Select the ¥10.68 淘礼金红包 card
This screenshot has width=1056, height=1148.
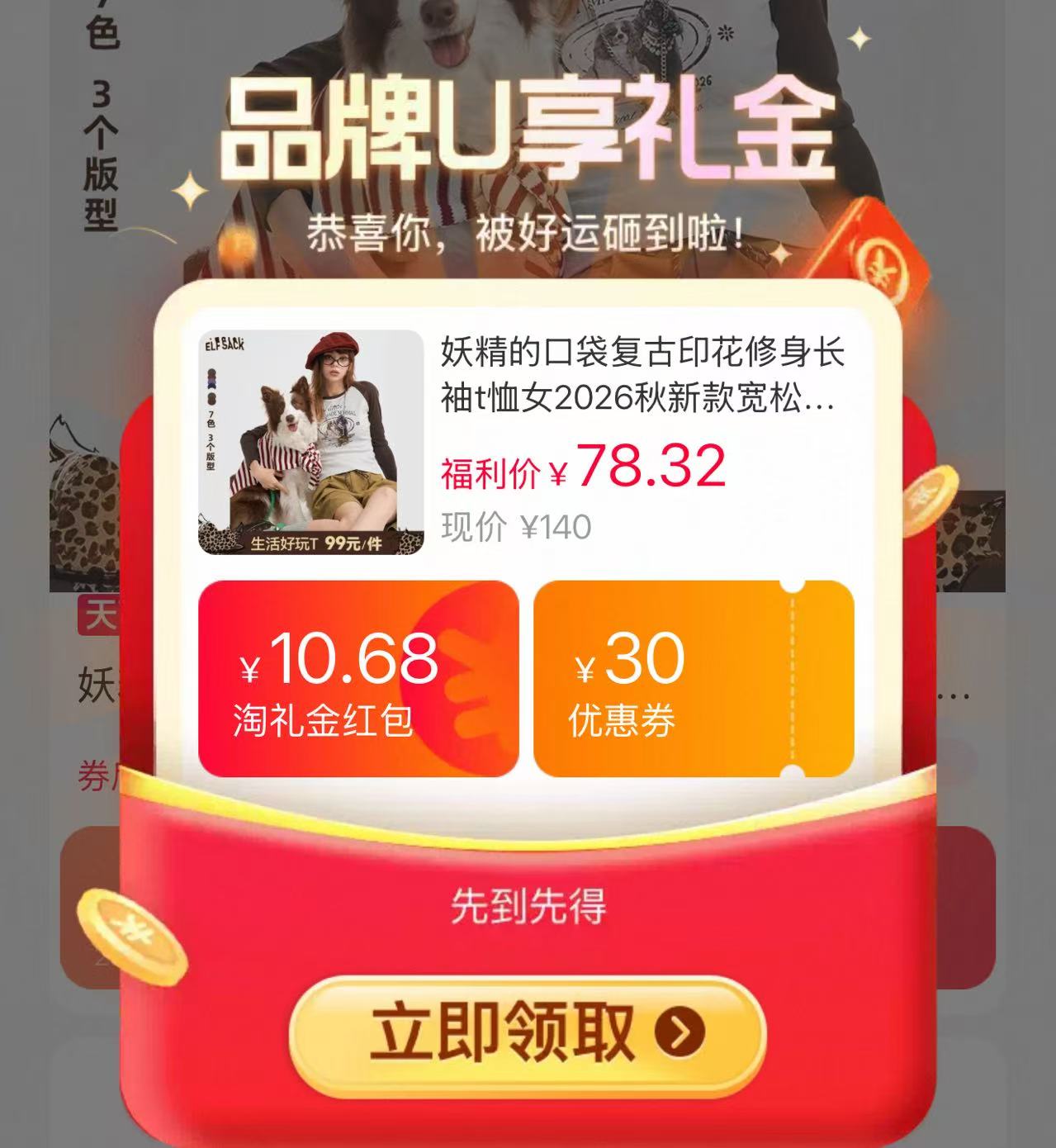[x=358, y=679]
